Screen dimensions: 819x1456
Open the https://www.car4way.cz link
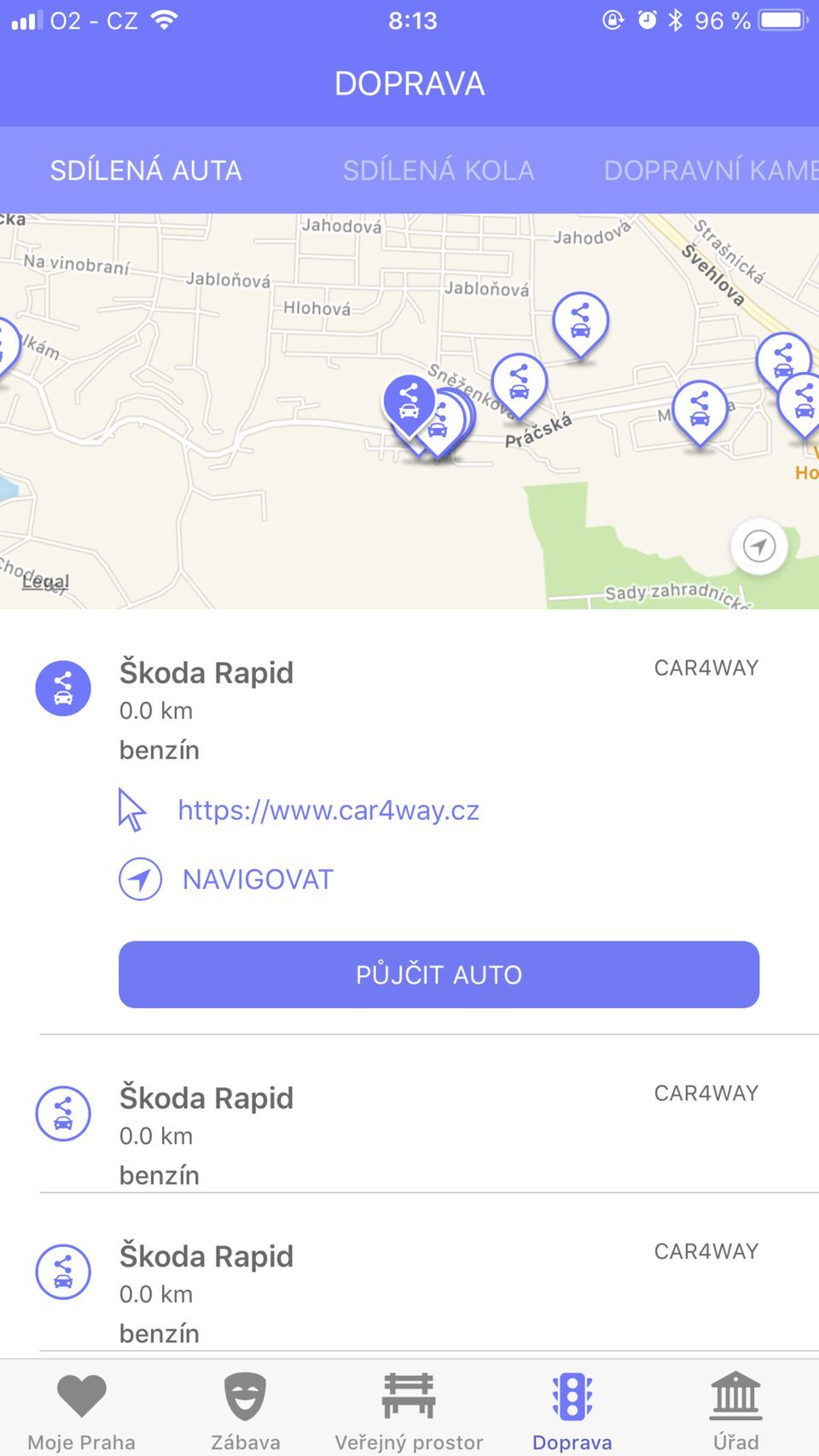tap(328, 809)
